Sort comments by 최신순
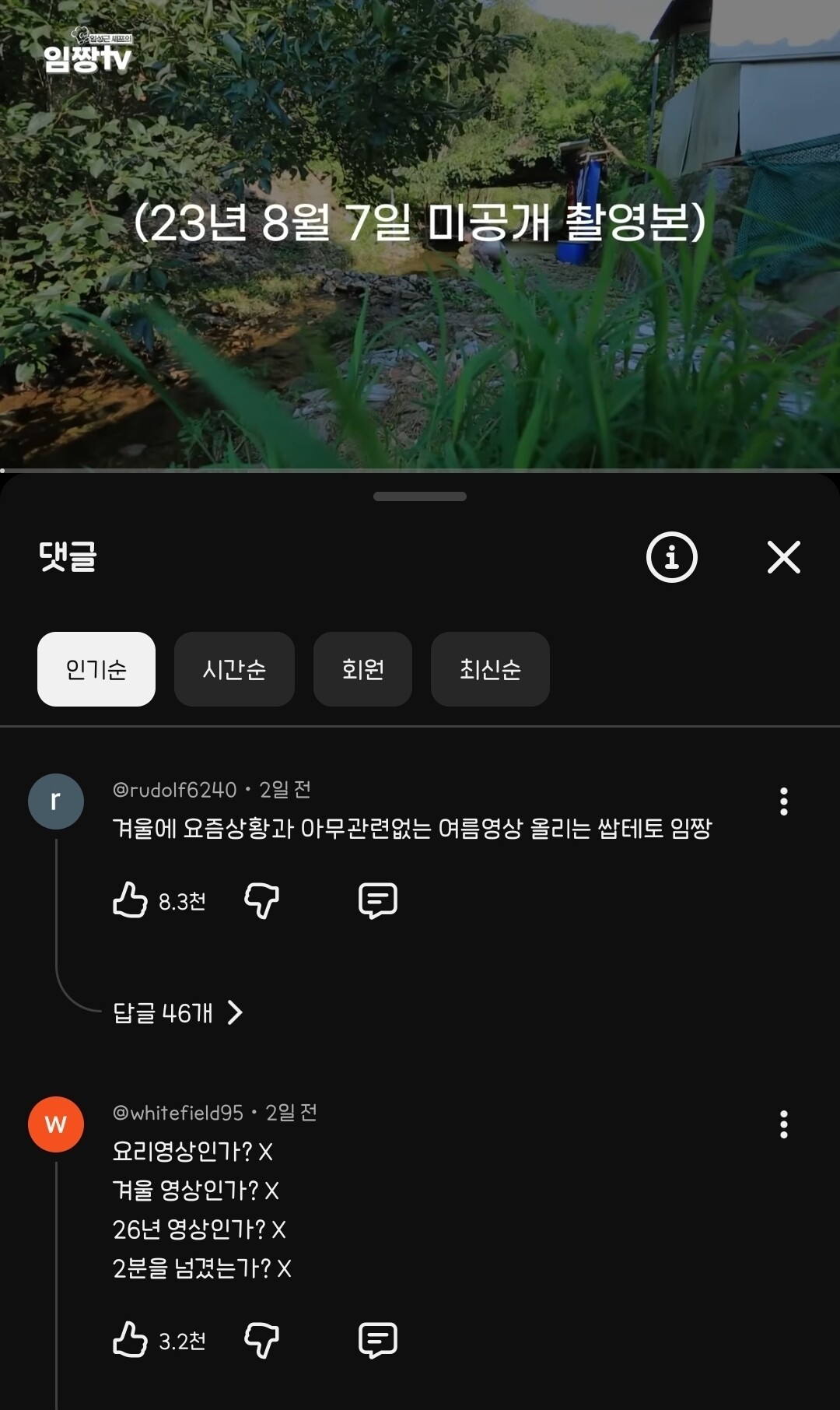This screenshot has width=840, height=1410. coord(490,669)
